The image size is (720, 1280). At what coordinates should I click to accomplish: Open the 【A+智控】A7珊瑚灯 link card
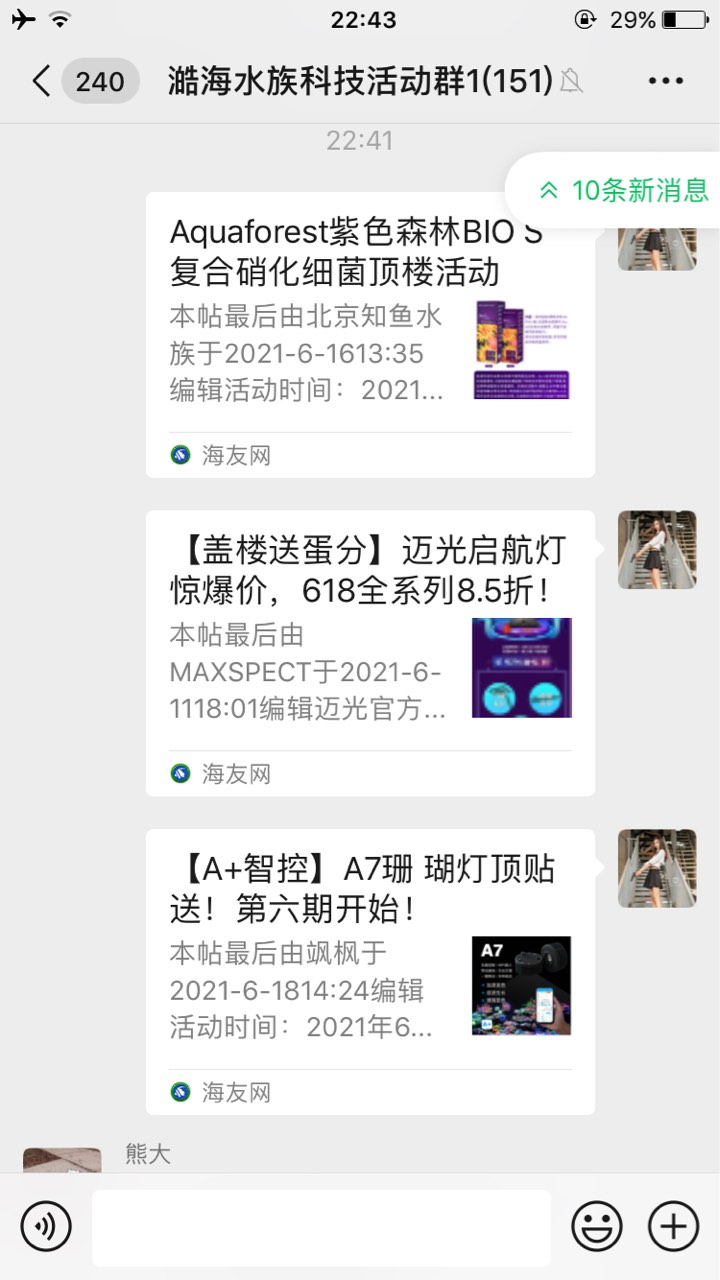(370, 971)
